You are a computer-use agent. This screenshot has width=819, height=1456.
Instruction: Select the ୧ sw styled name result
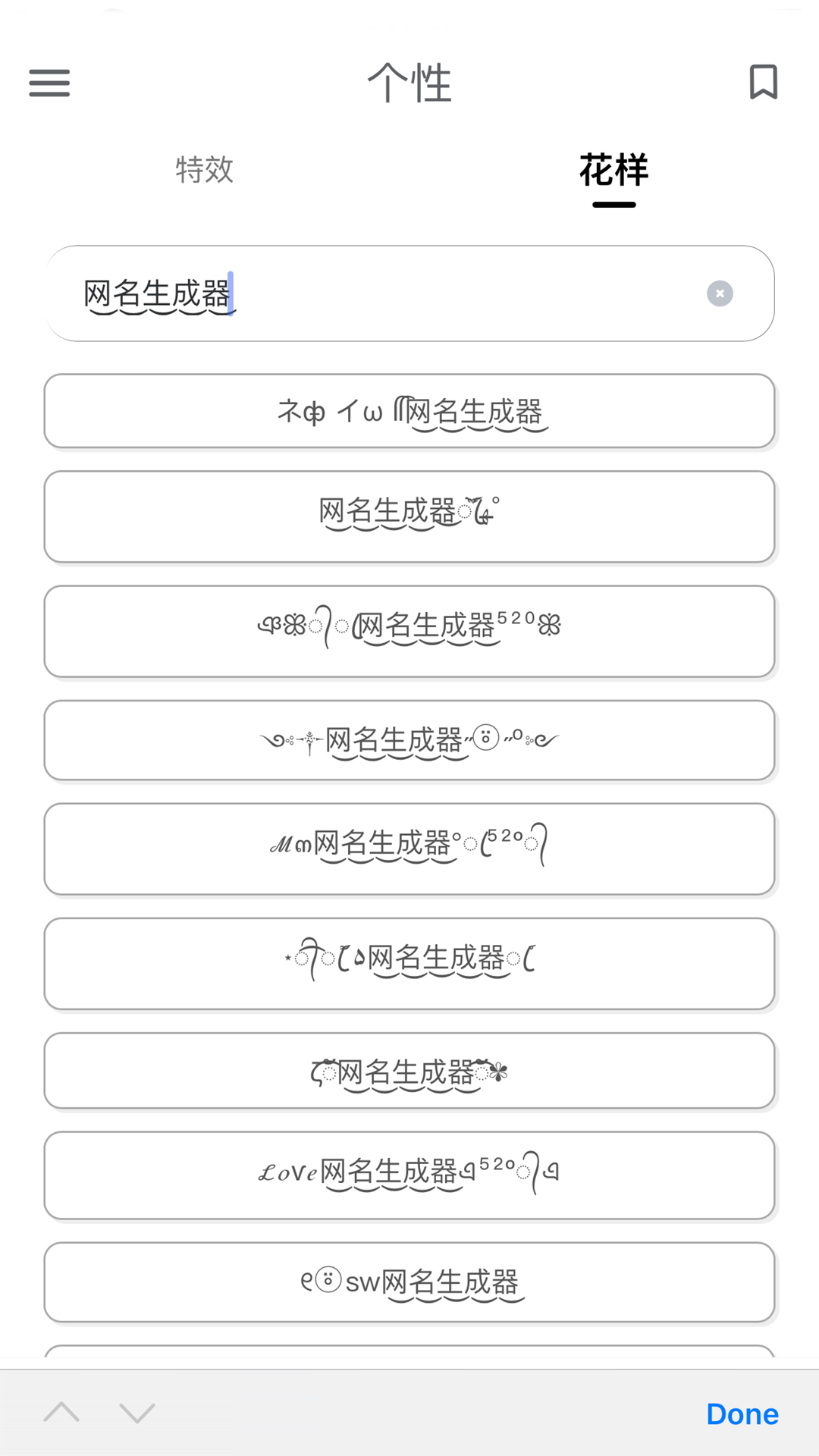[x=409, y=1280]
